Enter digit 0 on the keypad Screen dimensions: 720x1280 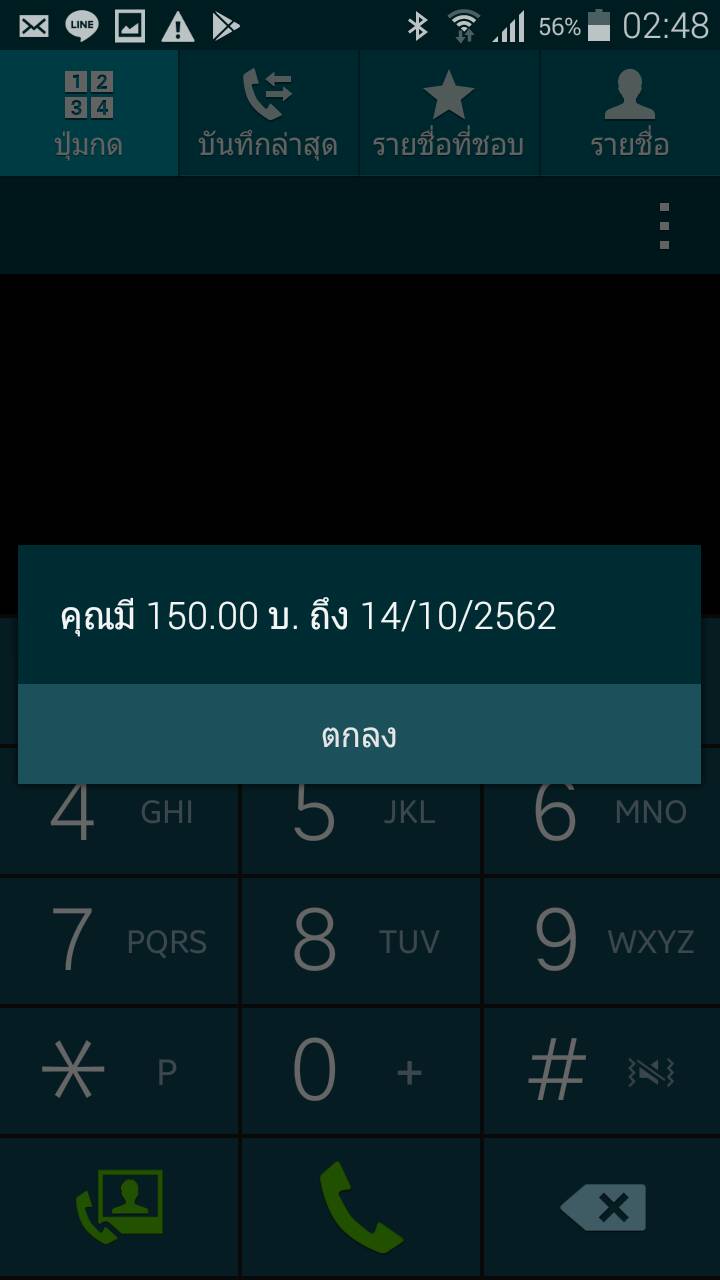(361, 1071)
